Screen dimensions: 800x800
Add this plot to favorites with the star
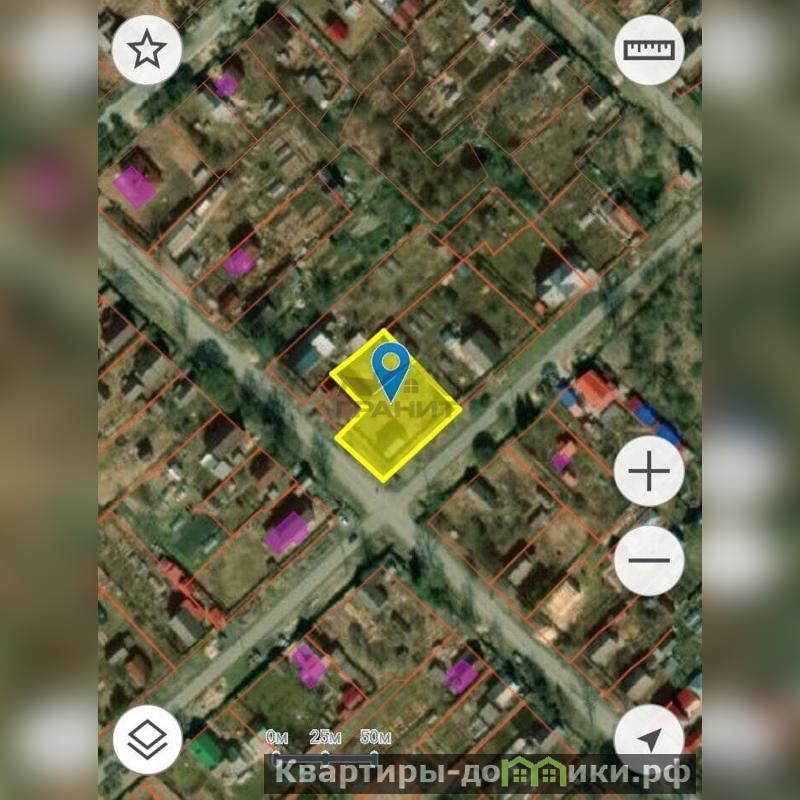point(147,49)
